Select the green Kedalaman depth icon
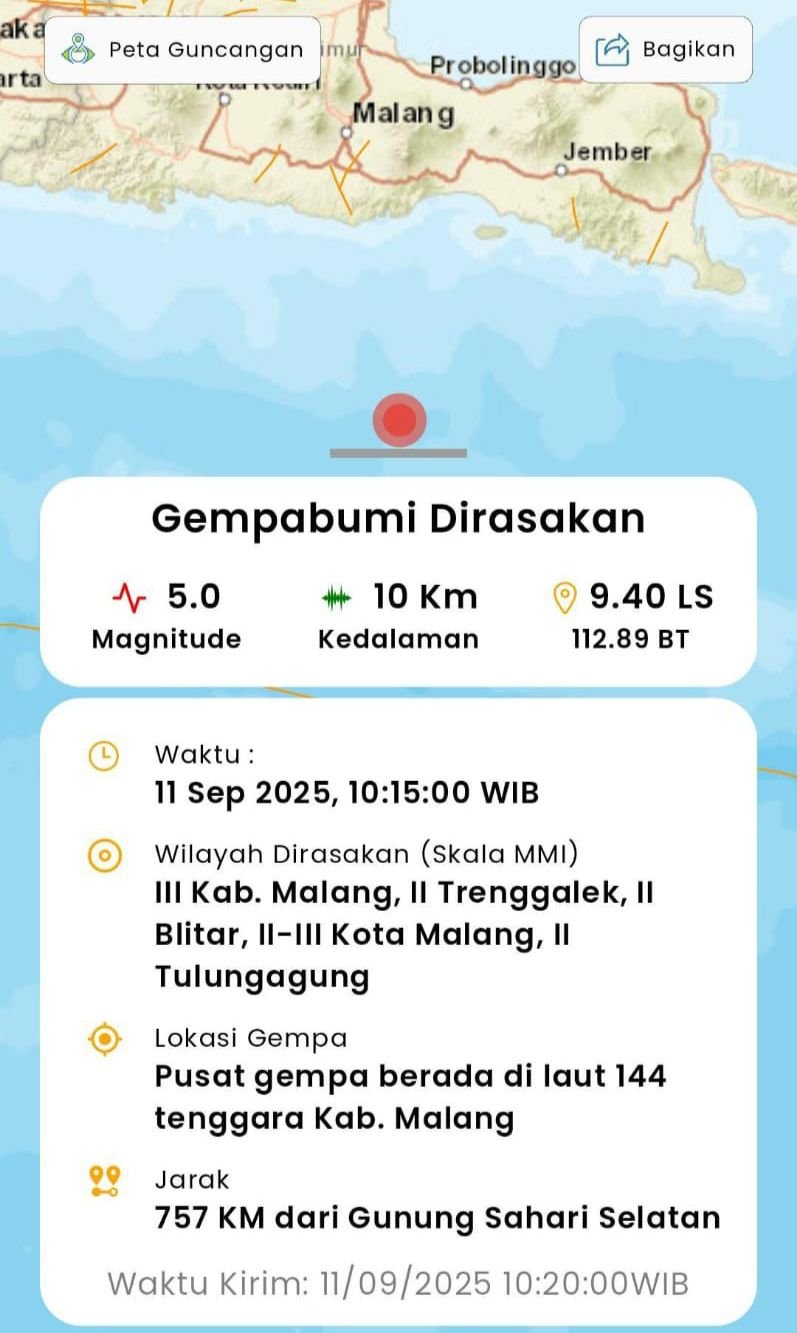Image resolution: width=797 pixels, height=1333 pixels. pyautogui.click(x=334, y=596)
